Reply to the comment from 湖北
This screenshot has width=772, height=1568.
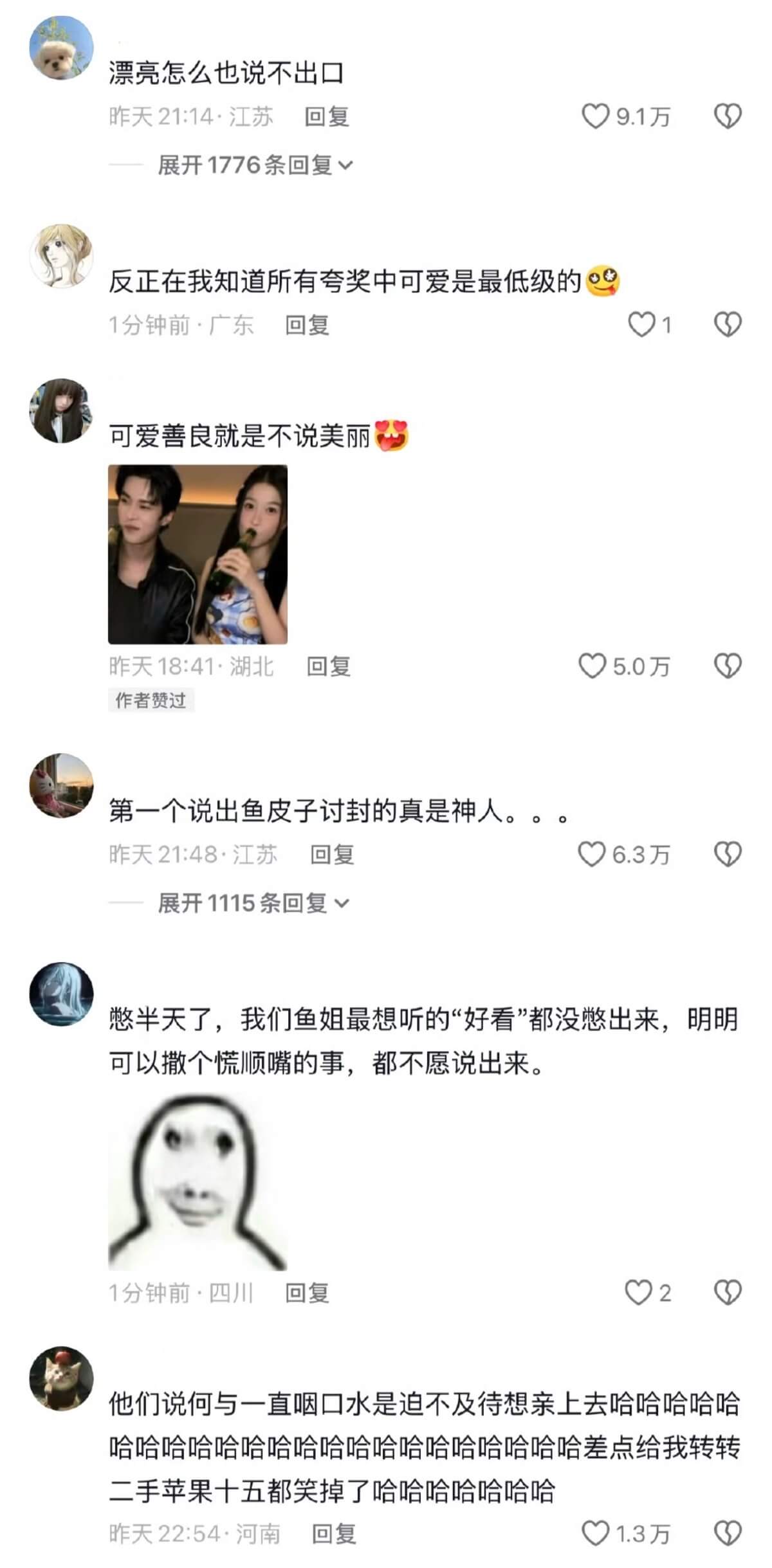328,666
